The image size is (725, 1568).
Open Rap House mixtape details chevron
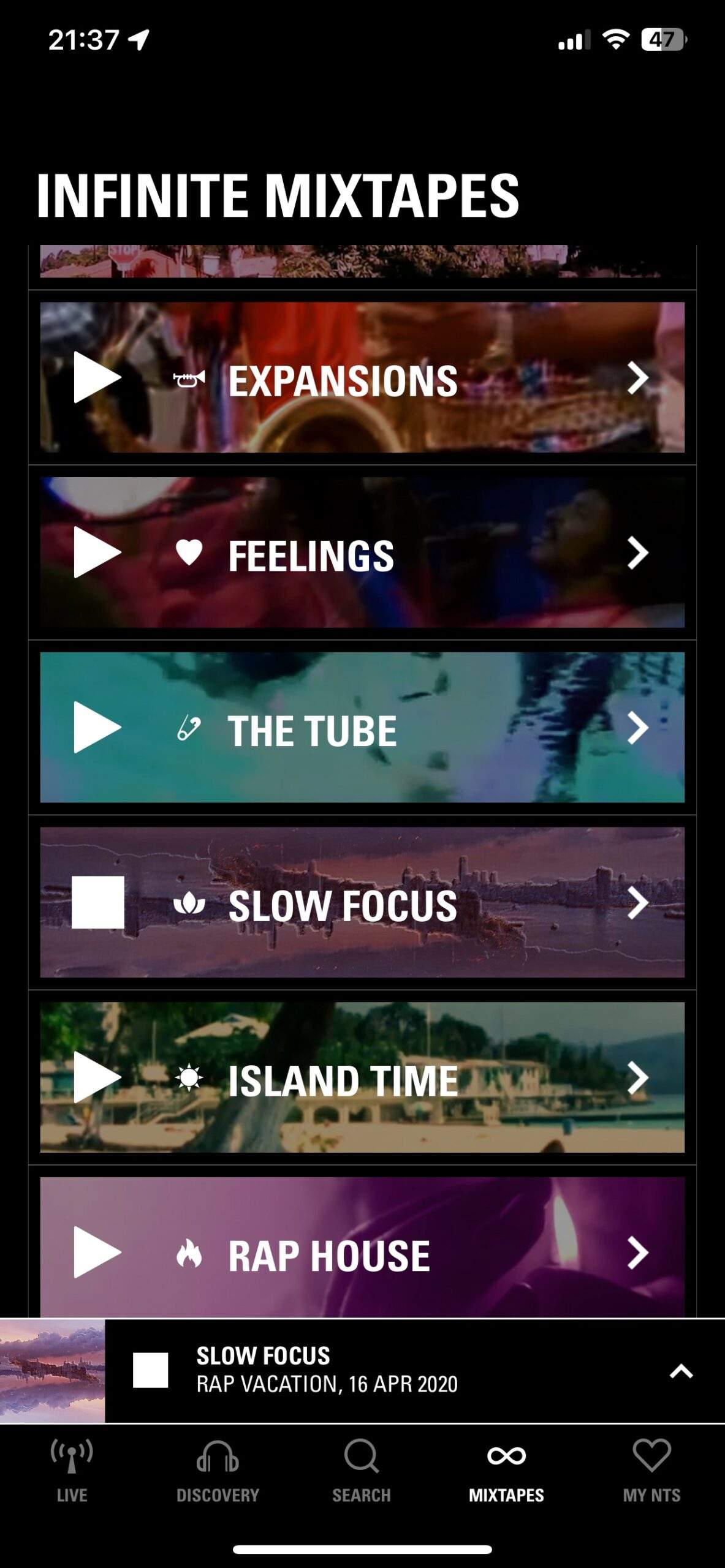tap(637, 1252)
